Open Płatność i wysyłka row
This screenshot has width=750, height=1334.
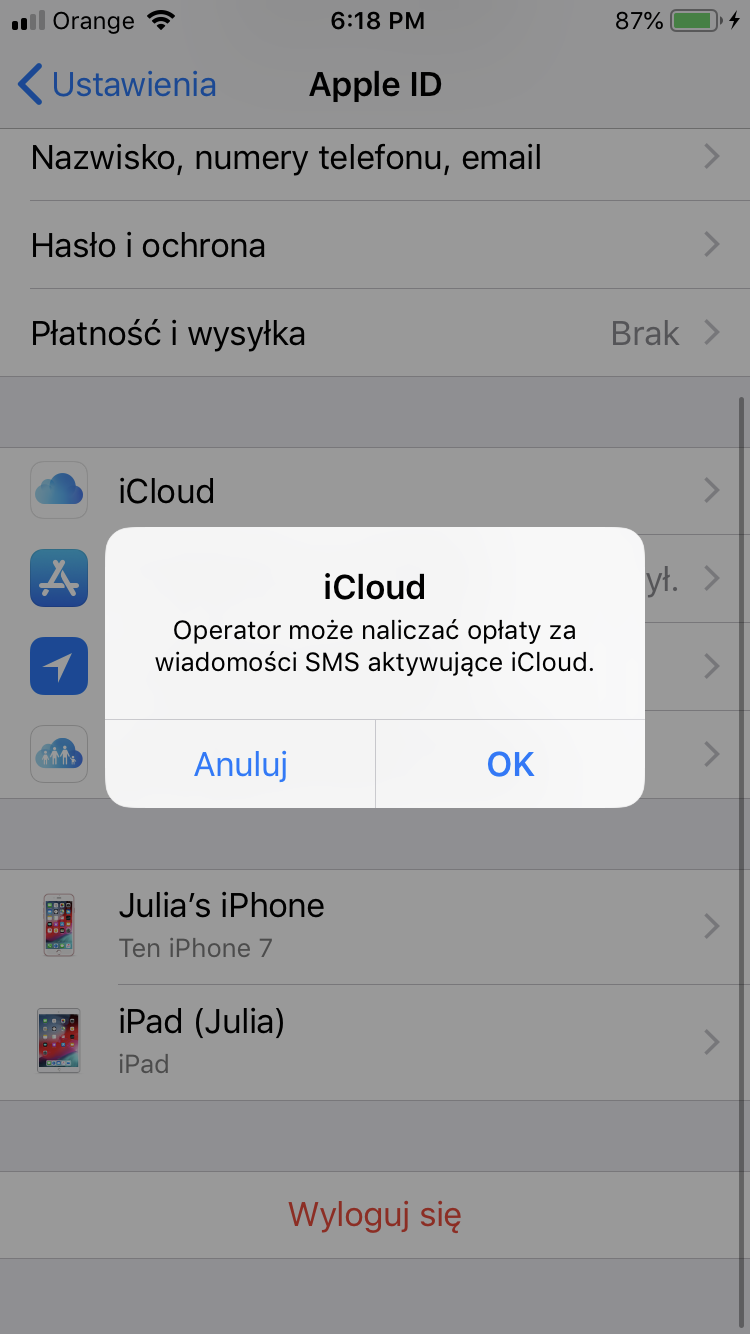[375, 334]
